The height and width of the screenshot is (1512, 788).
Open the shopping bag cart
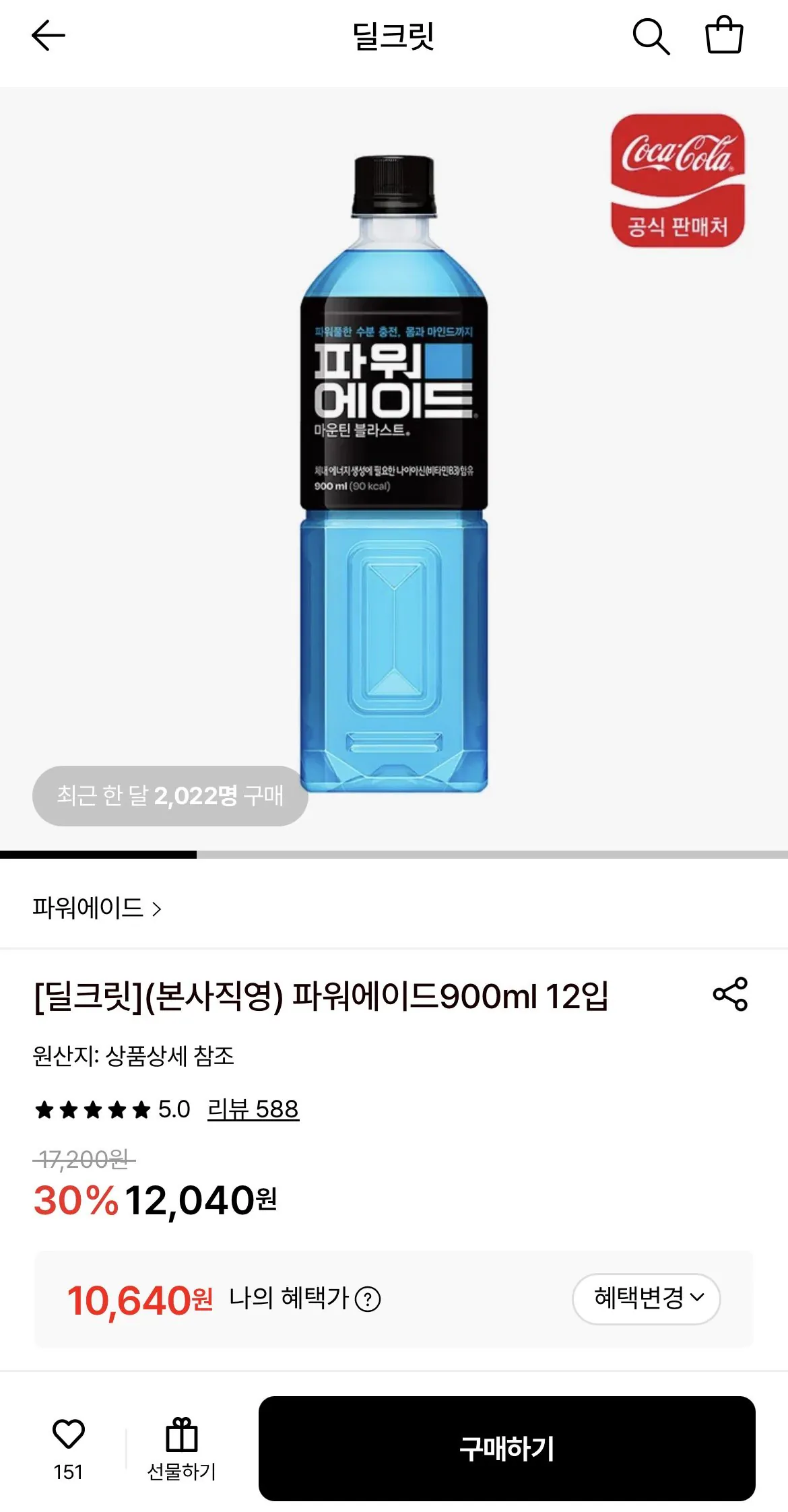(x=725, y=38)
